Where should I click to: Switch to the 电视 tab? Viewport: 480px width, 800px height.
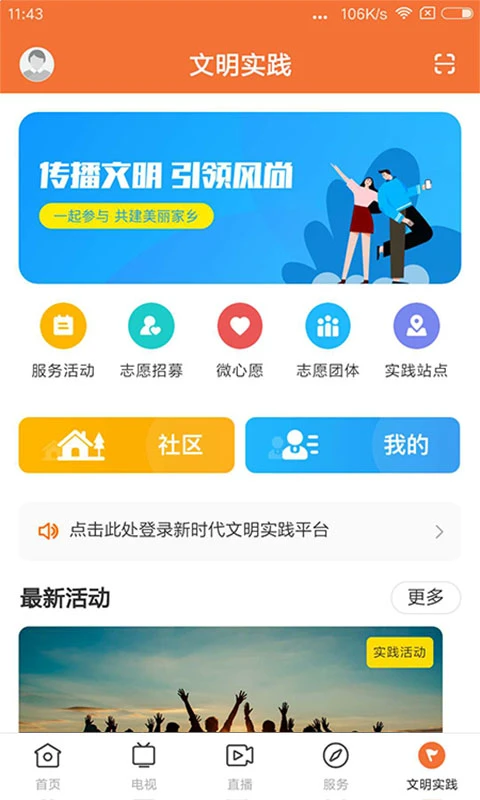click(144, 766)
